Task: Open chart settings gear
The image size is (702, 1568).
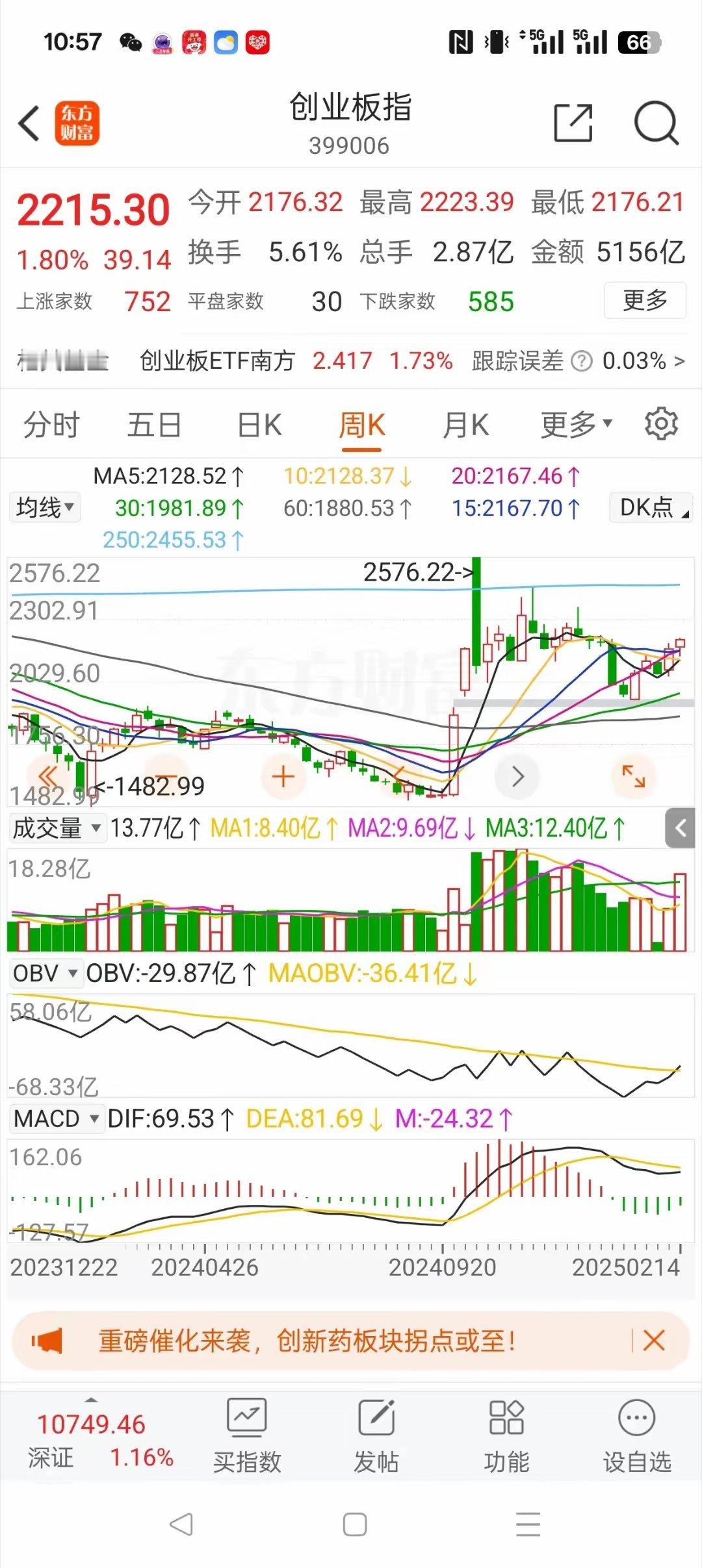Action: (x=661, y=424)
